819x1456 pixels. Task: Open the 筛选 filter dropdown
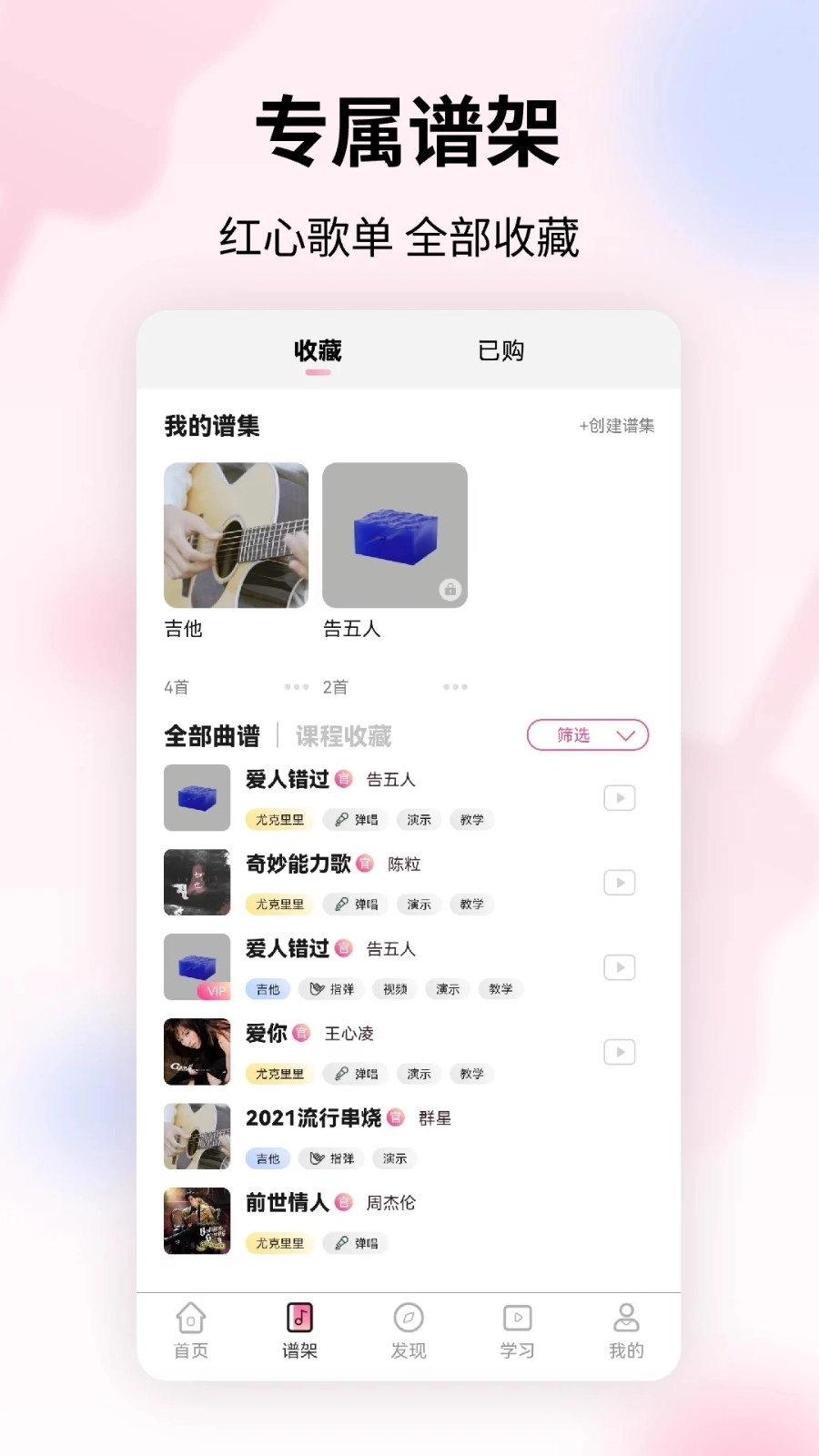coord(587,734)
